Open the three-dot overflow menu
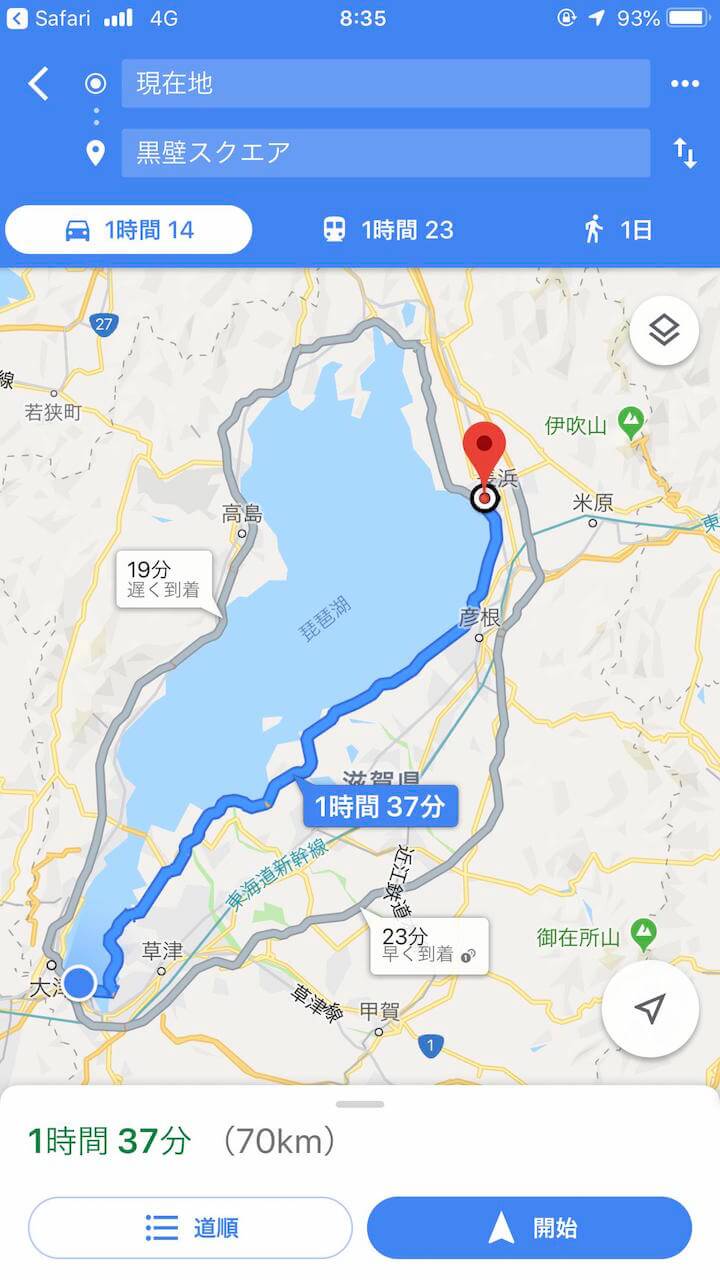The width and height of the screenshot is (720, 1280). pyautogui.click(x=685, y=84)
